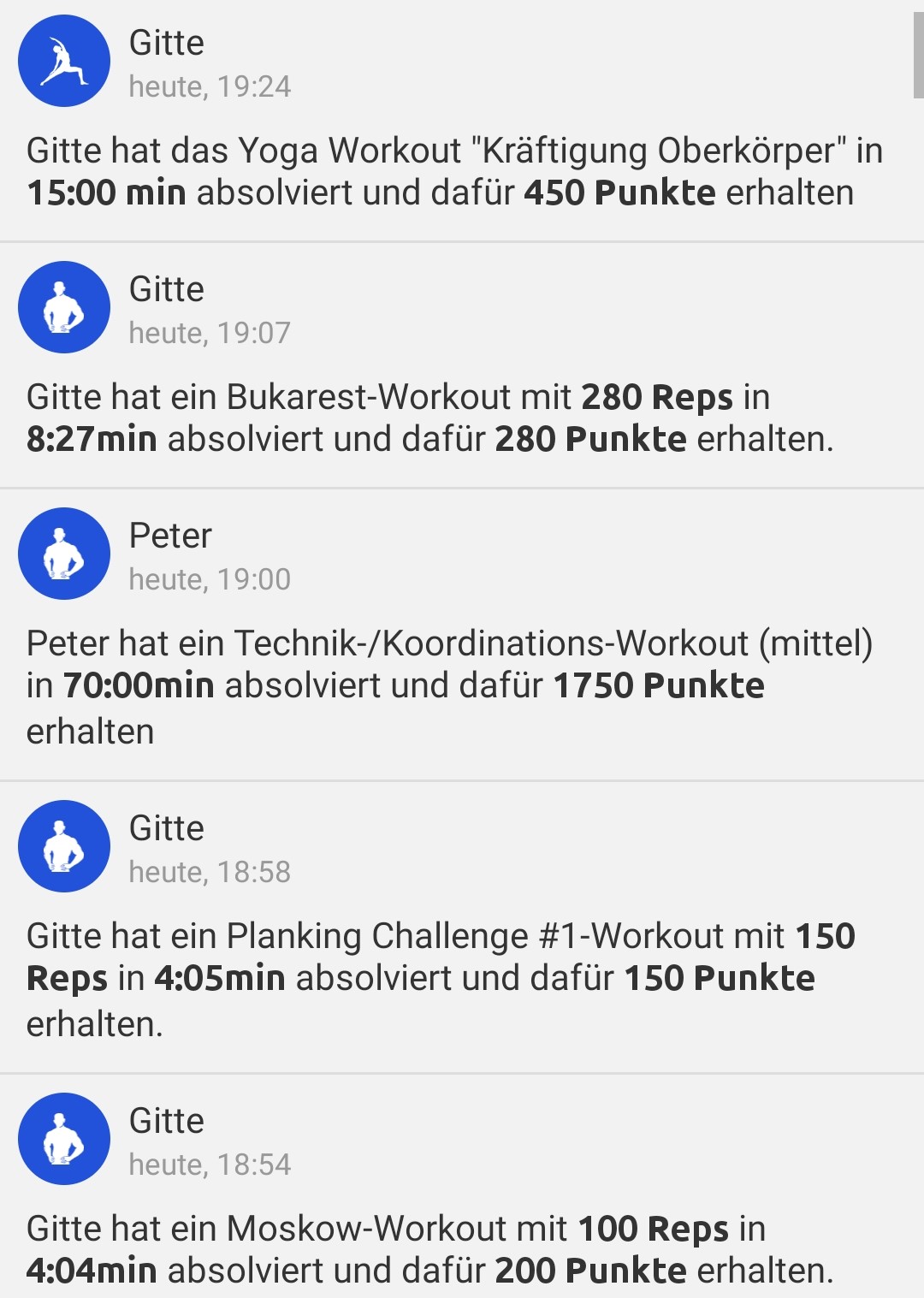The image size is (924, 1298).
Task: Open the timestamp heute, 19:24
Action: (210, 86)
